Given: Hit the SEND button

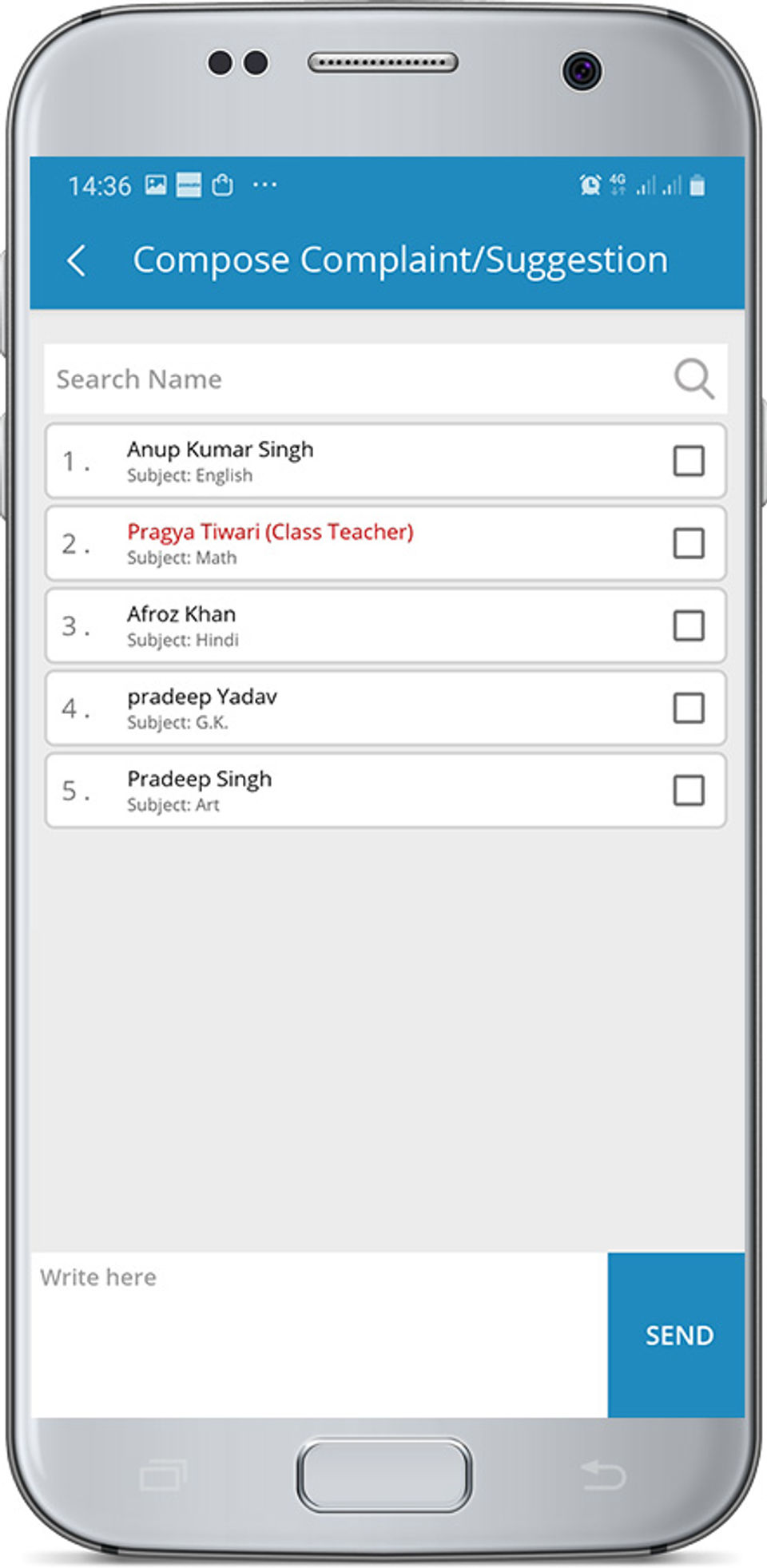Looking at the screenshot, I should coord(678,1335).
